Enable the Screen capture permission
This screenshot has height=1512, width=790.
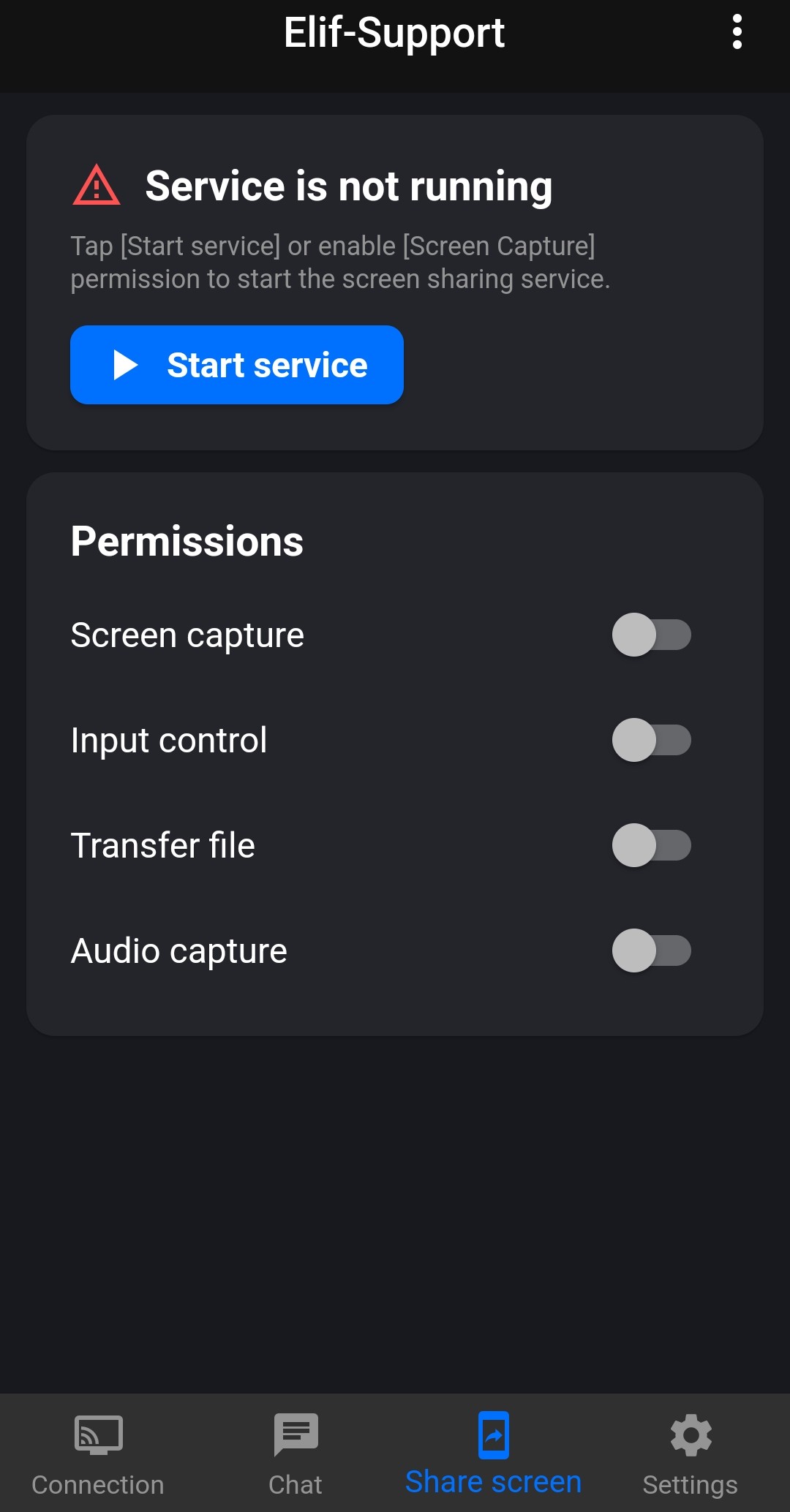651,635
